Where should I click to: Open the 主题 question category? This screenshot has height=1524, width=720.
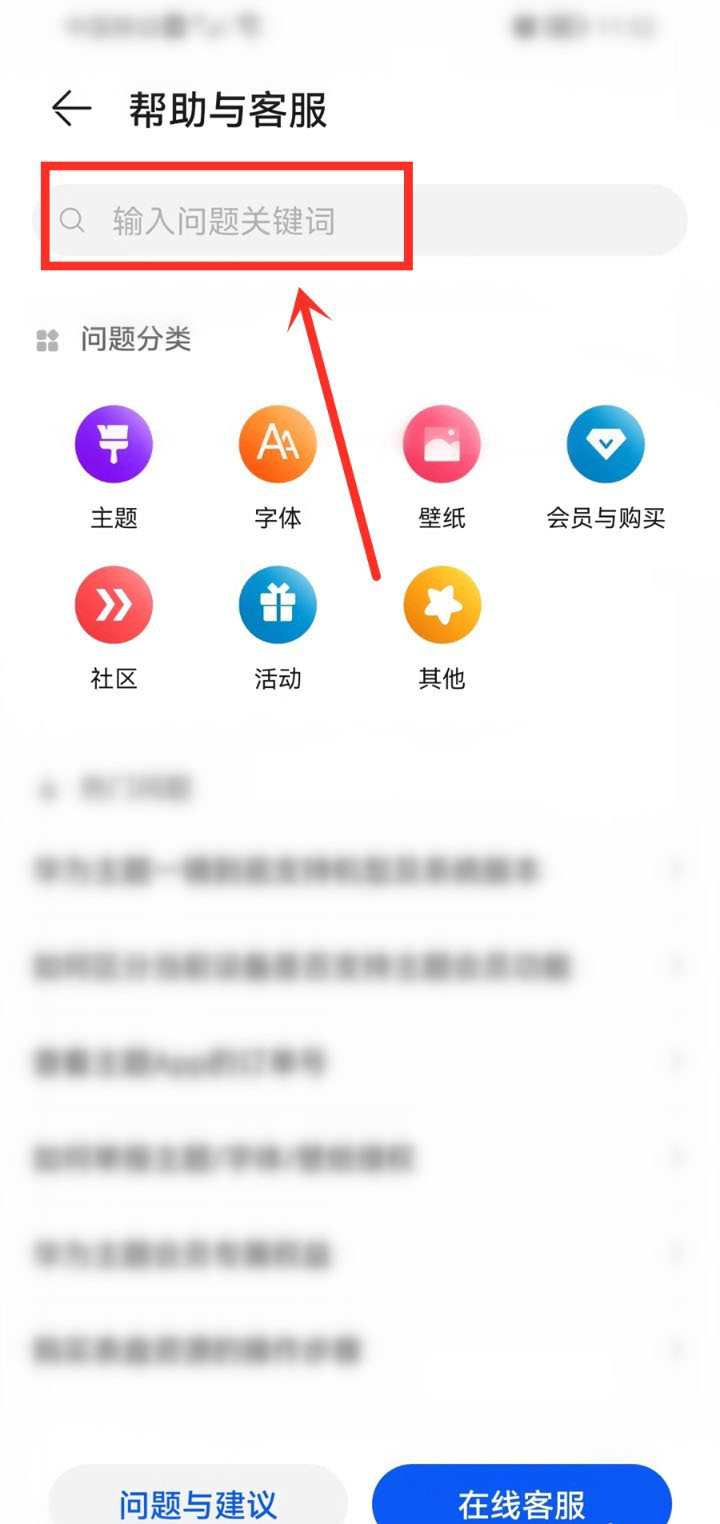coord(114,445)
